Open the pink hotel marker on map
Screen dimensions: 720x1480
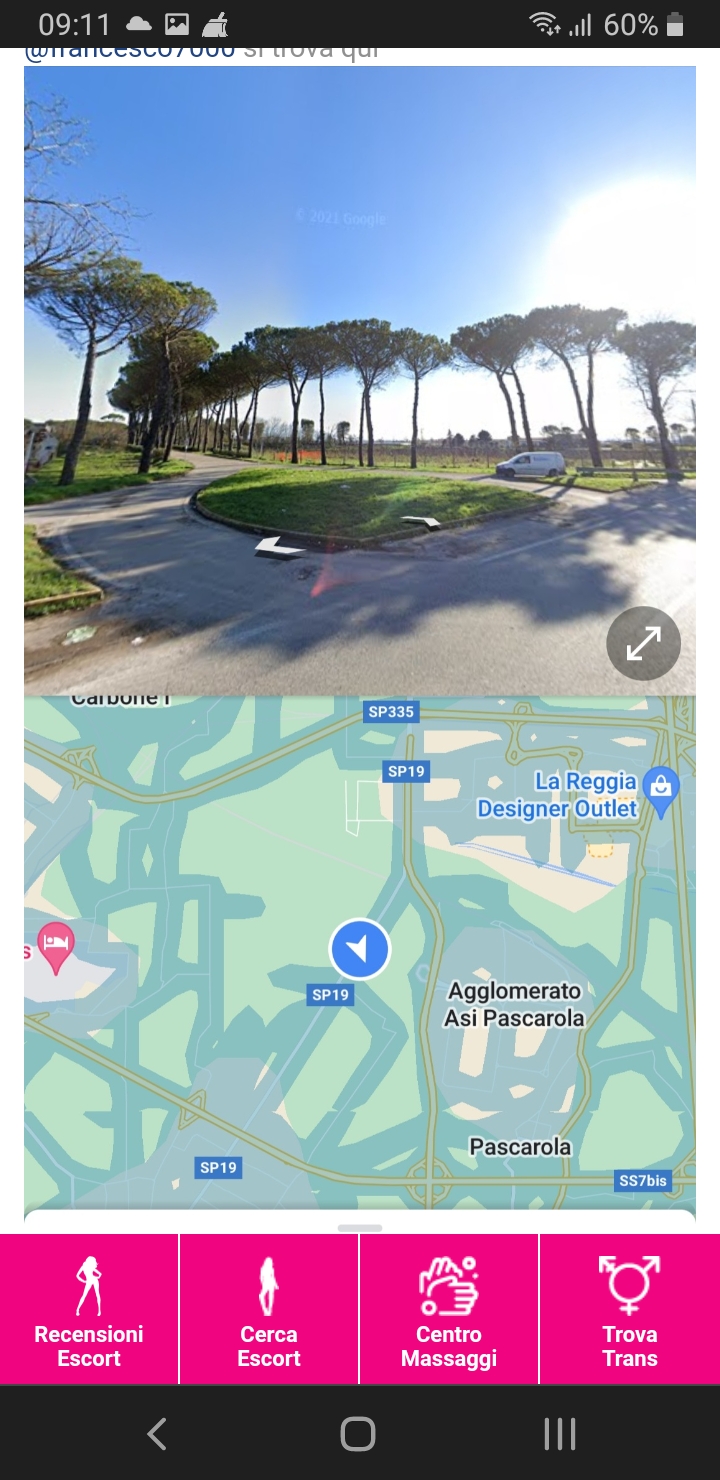point(56,946)
